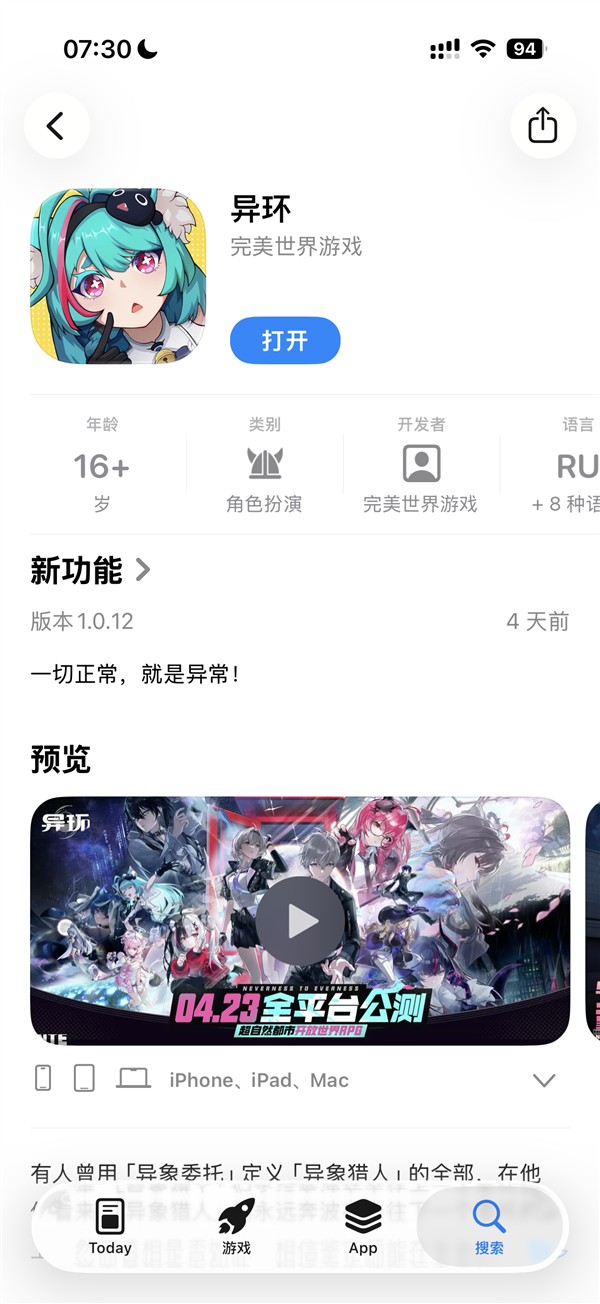Open the 搜索 tab
Image resolution: width=600 pixels, height=1304 pixels.
tap(489, 1227)
